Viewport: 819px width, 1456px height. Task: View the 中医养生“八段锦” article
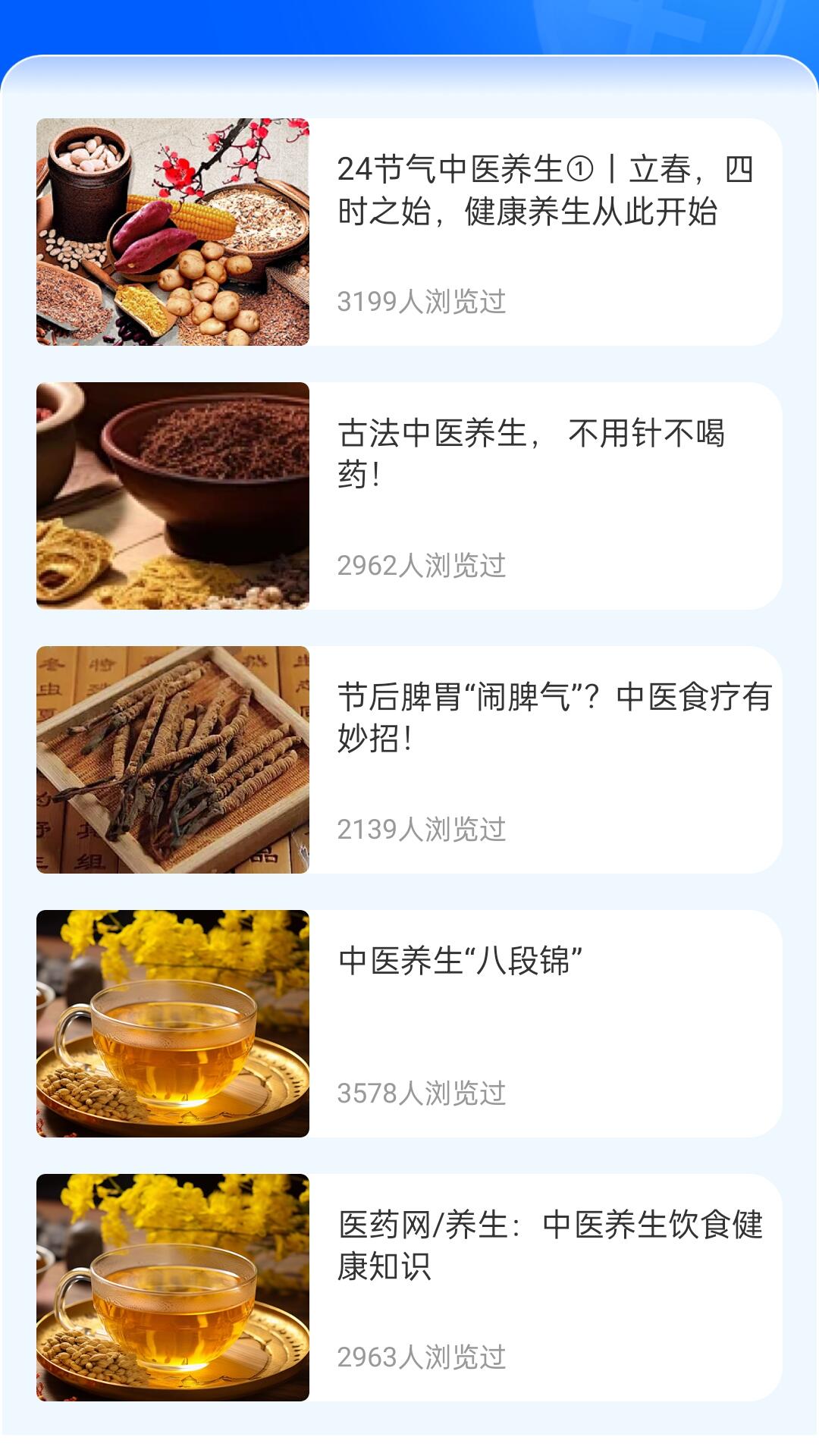tap(460, 962)
